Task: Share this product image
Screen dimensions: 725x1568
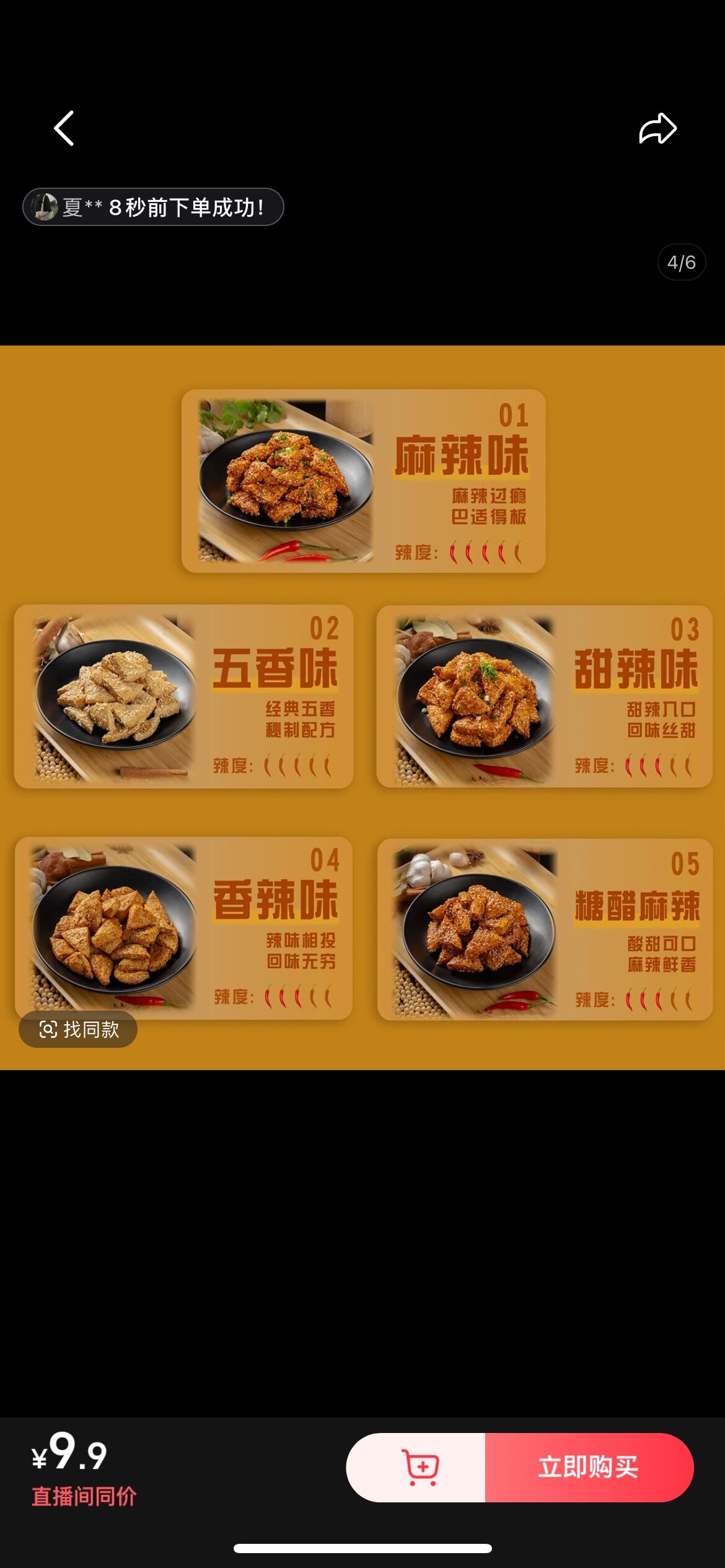Action: click(657, 128)
